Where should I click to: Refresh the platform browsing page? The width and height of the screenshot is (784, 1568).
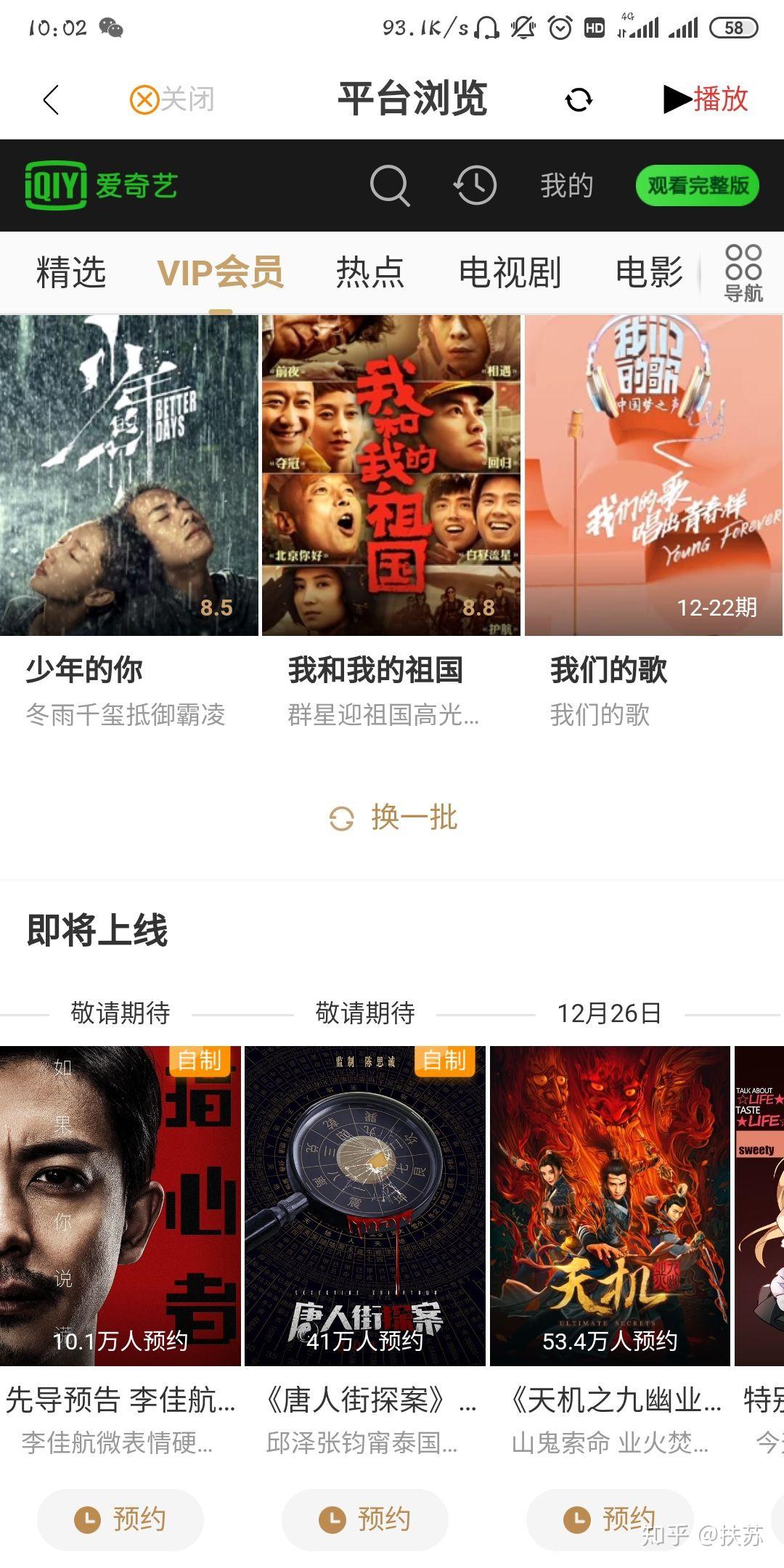(579, 99)
